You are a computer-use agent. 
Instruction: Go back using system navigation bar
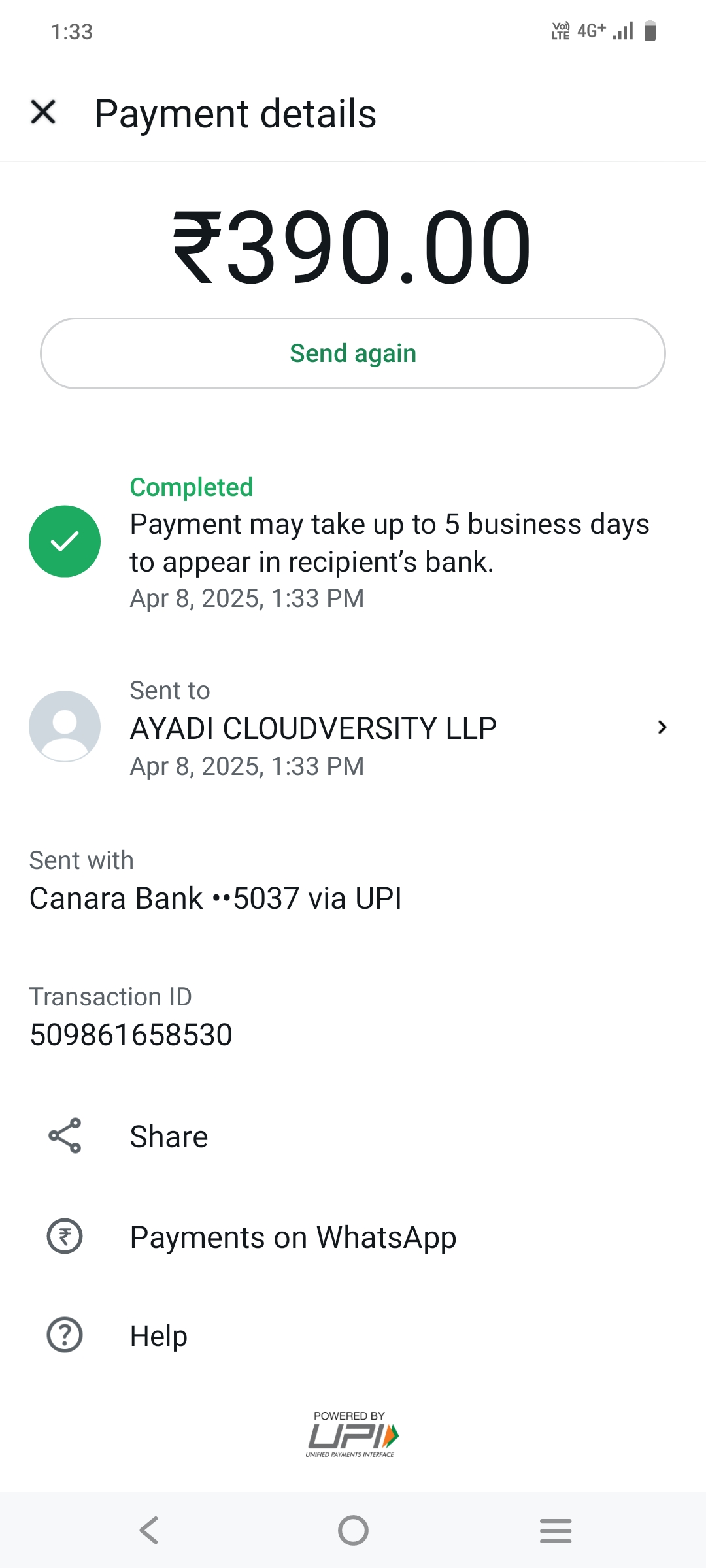point(150,1530)
